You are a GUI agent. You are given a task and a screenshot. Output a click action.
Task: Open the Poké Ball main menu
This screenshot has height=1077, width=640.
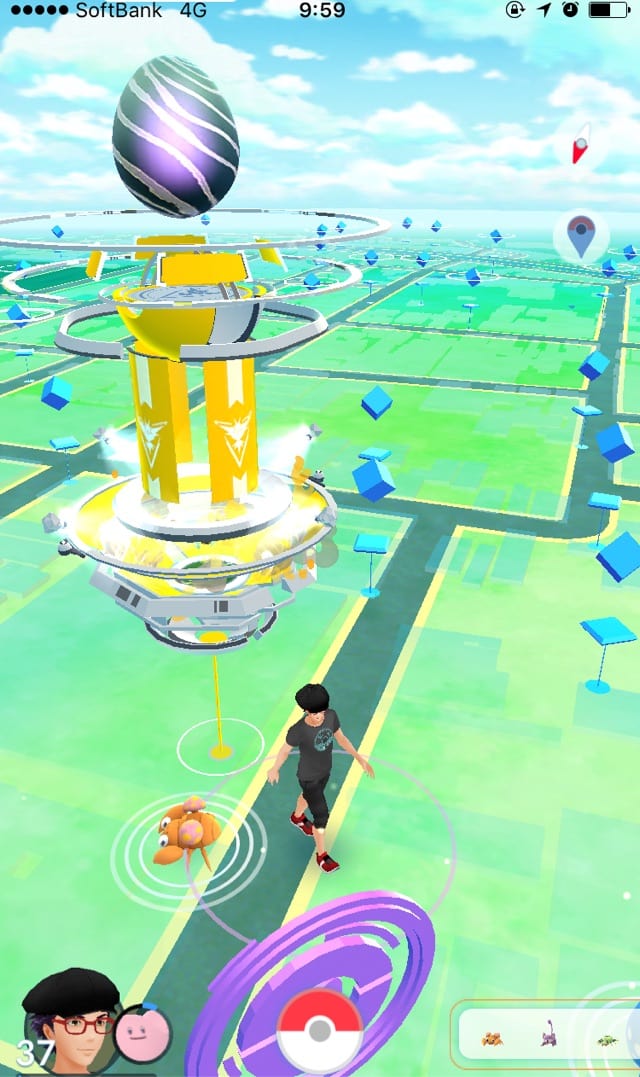pos(319,1030)
